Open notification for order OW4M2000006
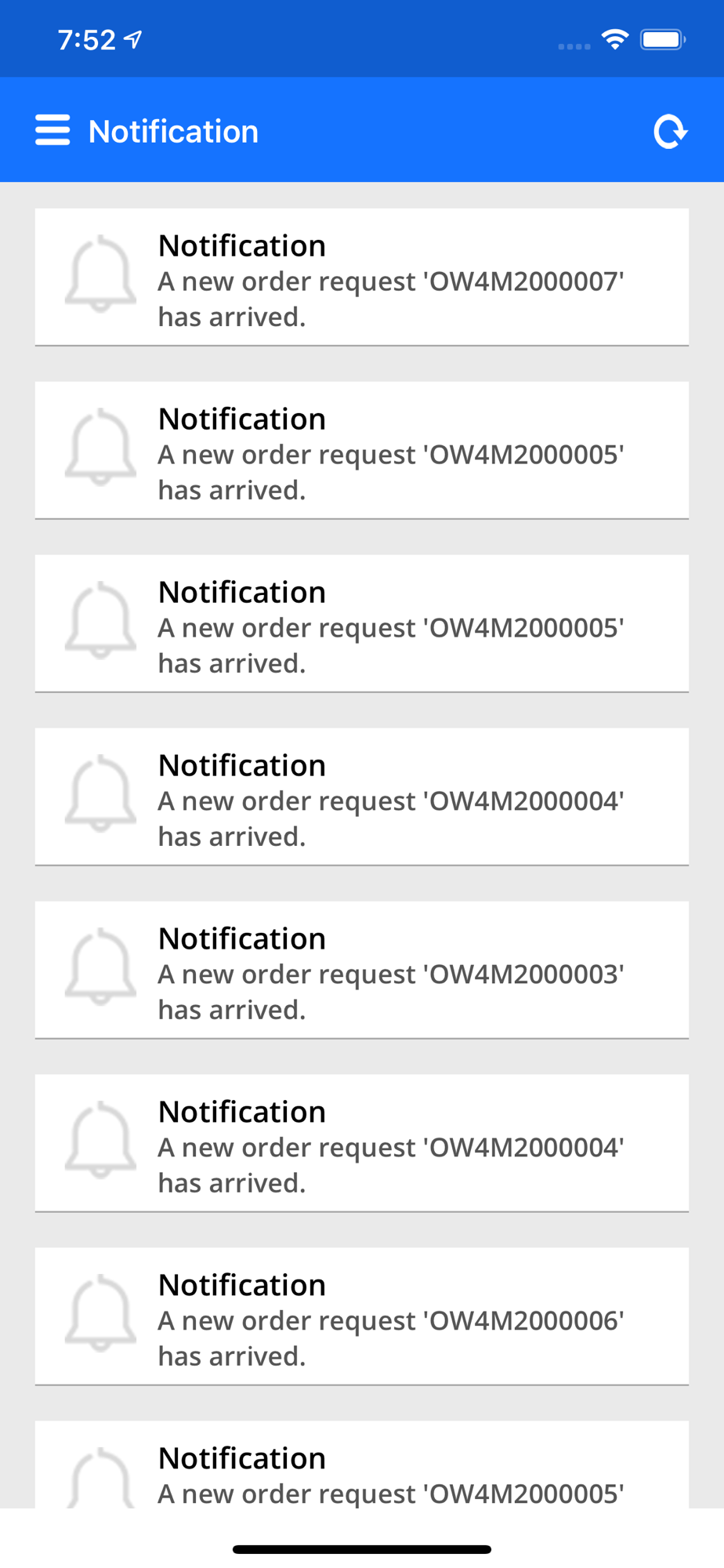The height and width of the screenshot is (1568, 724). pyautogui.click(x=361, y=1316)
